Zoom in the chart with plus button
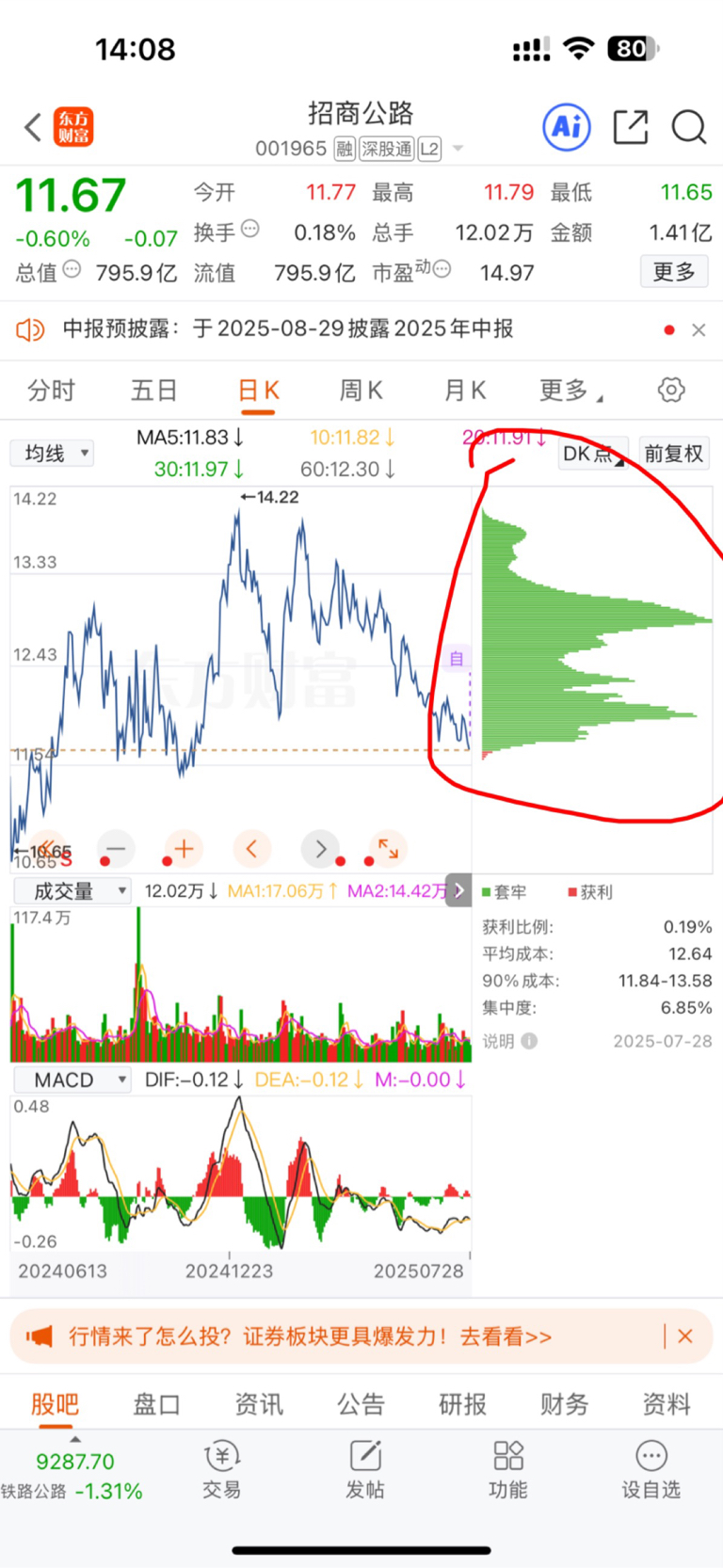The height and width of the screenshot is (1568, 723). pos(185,849)
